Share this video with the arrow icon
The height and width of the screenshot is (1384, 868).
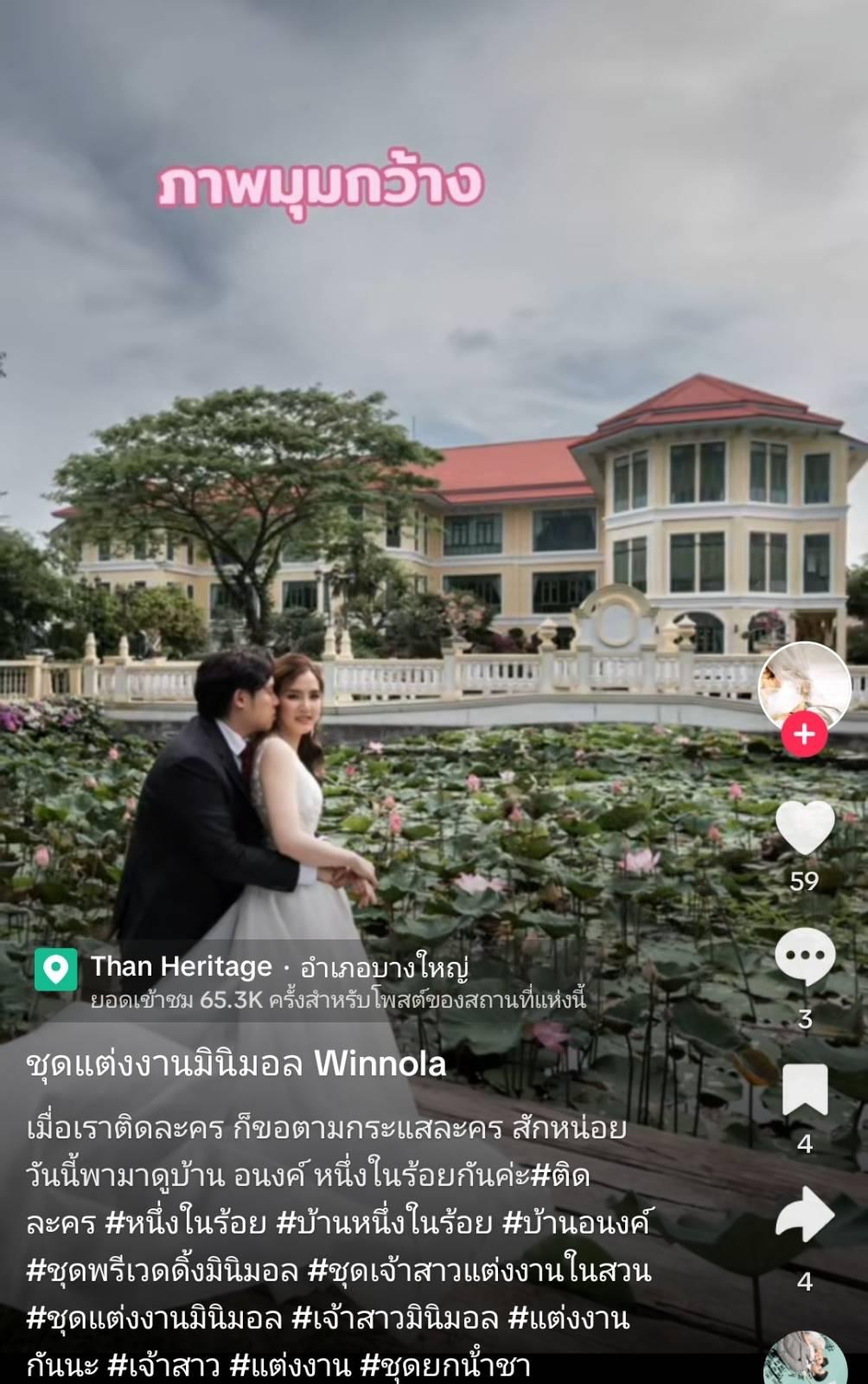[805, 1214]
